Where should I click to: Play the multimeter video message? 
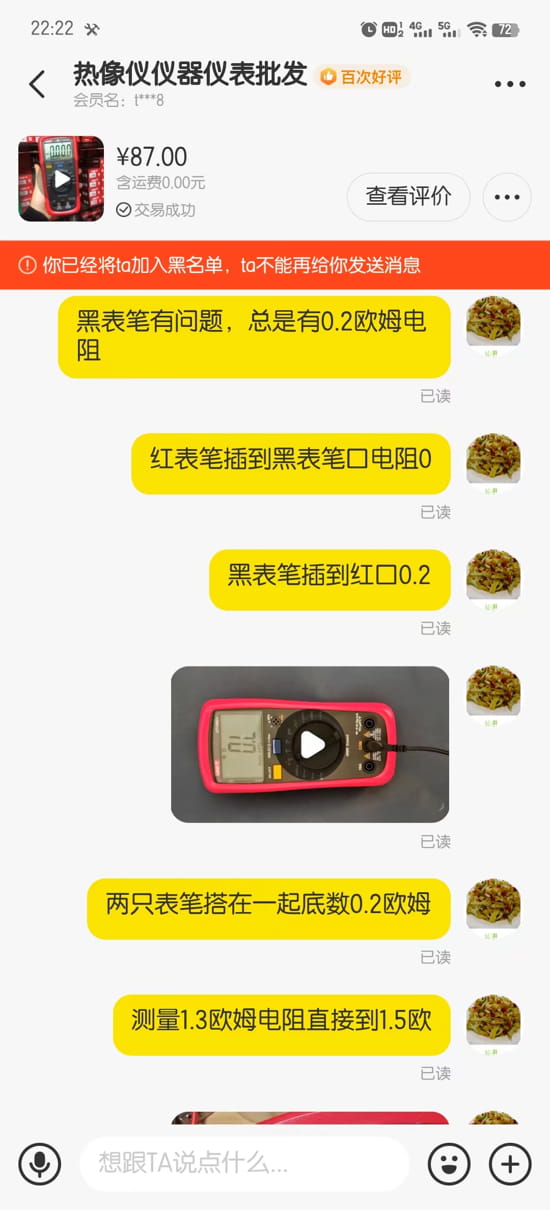tap(310, 744)
